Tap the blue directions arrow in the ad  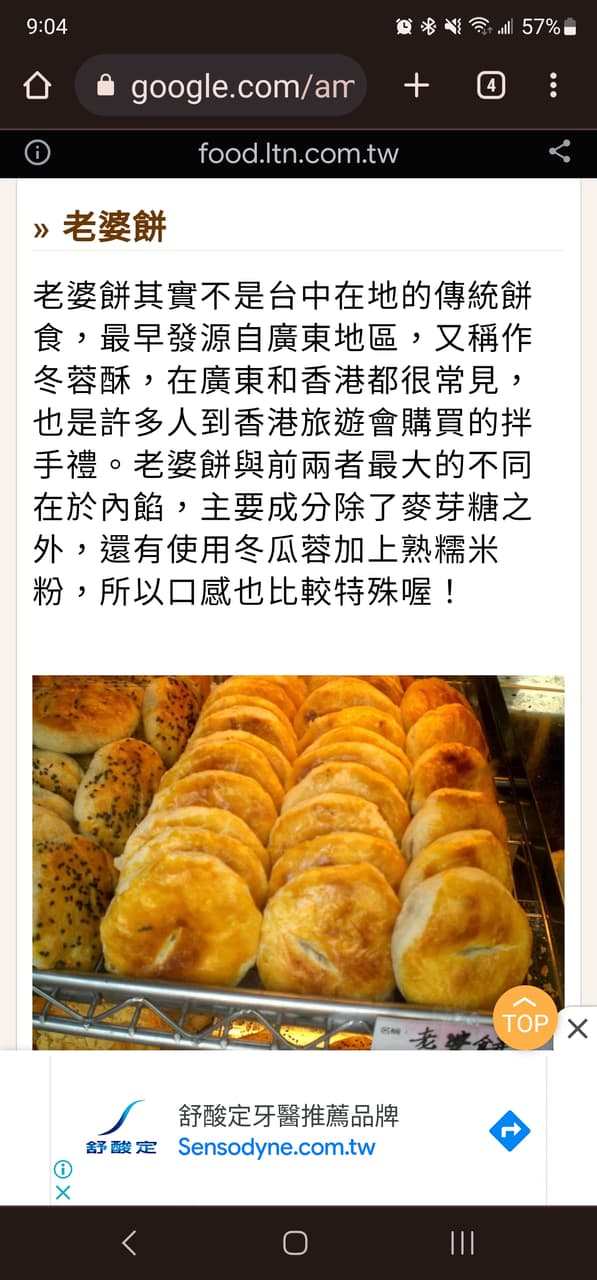pos(509,1131)
